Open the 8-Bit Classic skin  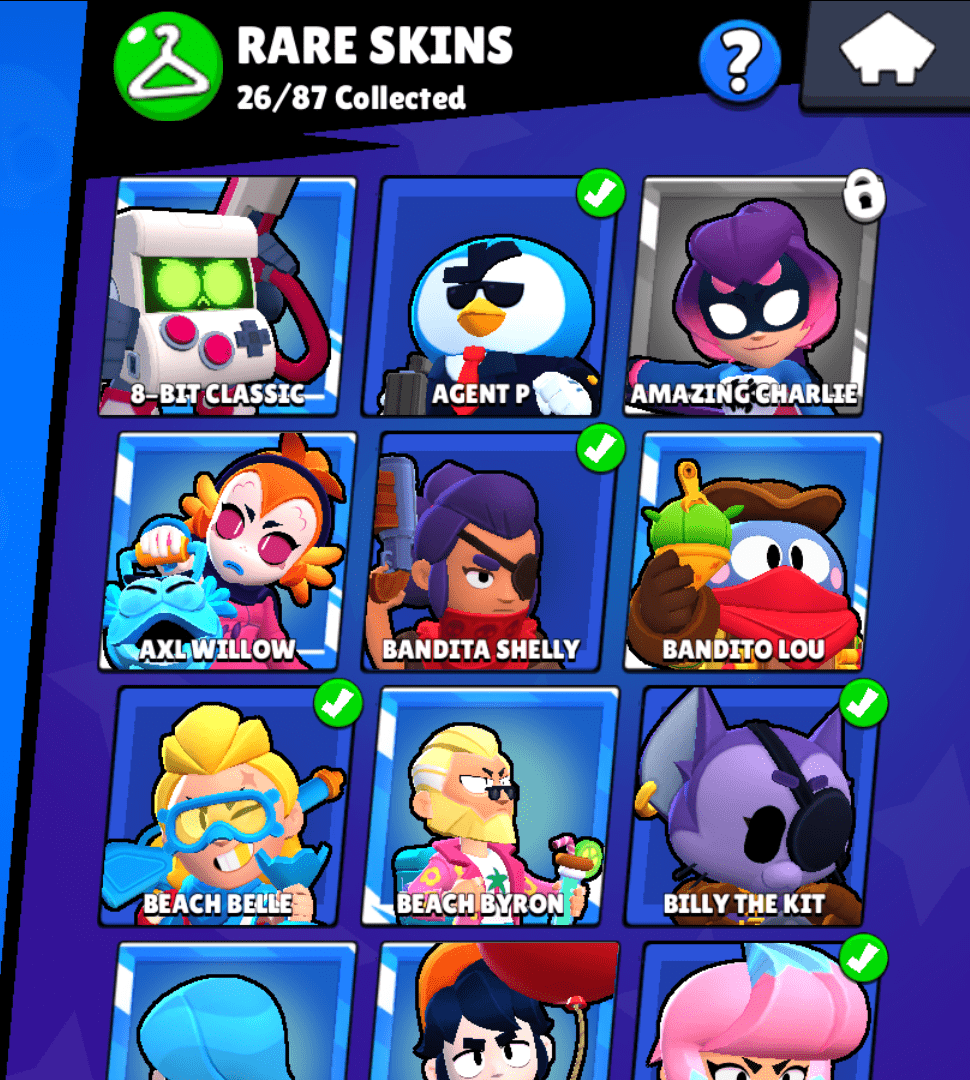coord(228,297)
